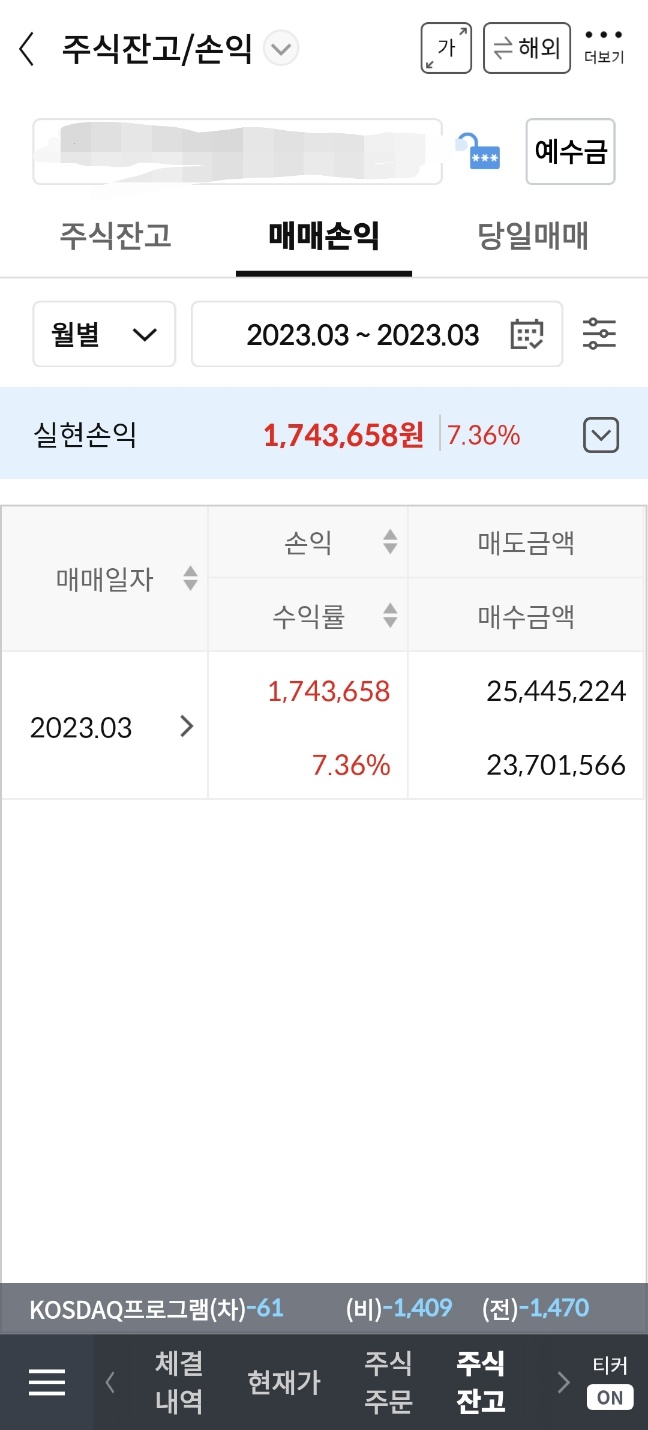Go to 체결내역 in bottom bar
Screen dimensions: 648x1430
[179, 1382]
